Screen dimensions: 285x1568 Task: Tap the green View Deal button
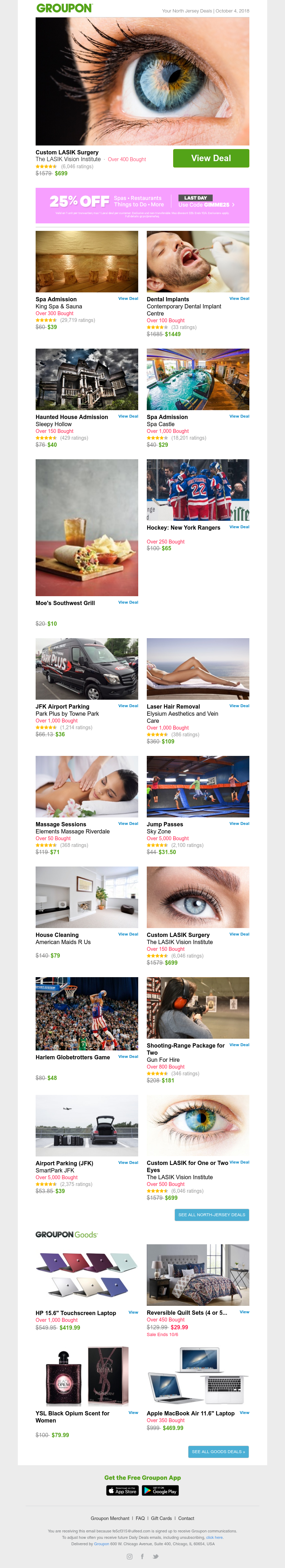[211, 158]
